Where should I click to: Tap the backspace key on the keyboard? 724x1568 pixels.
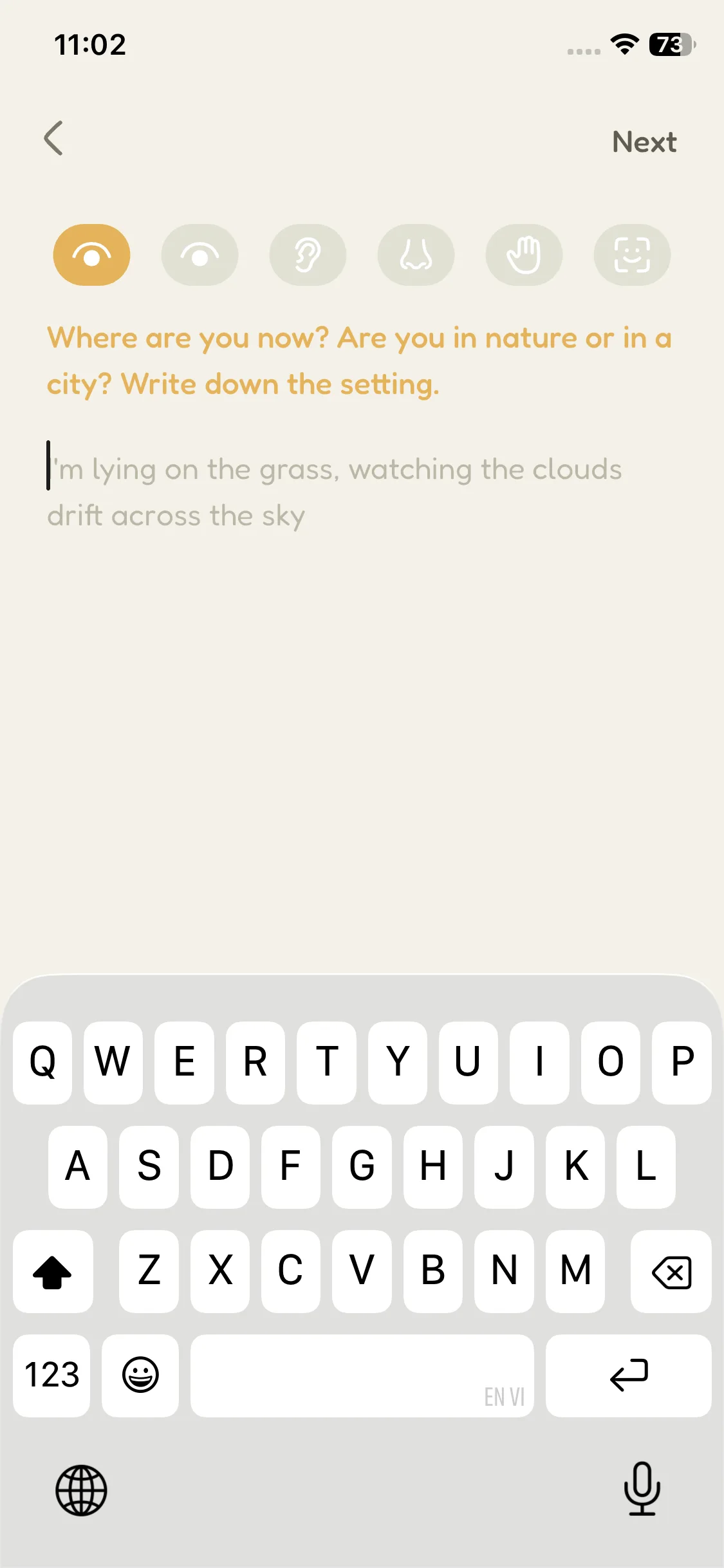pos(671,1272)
